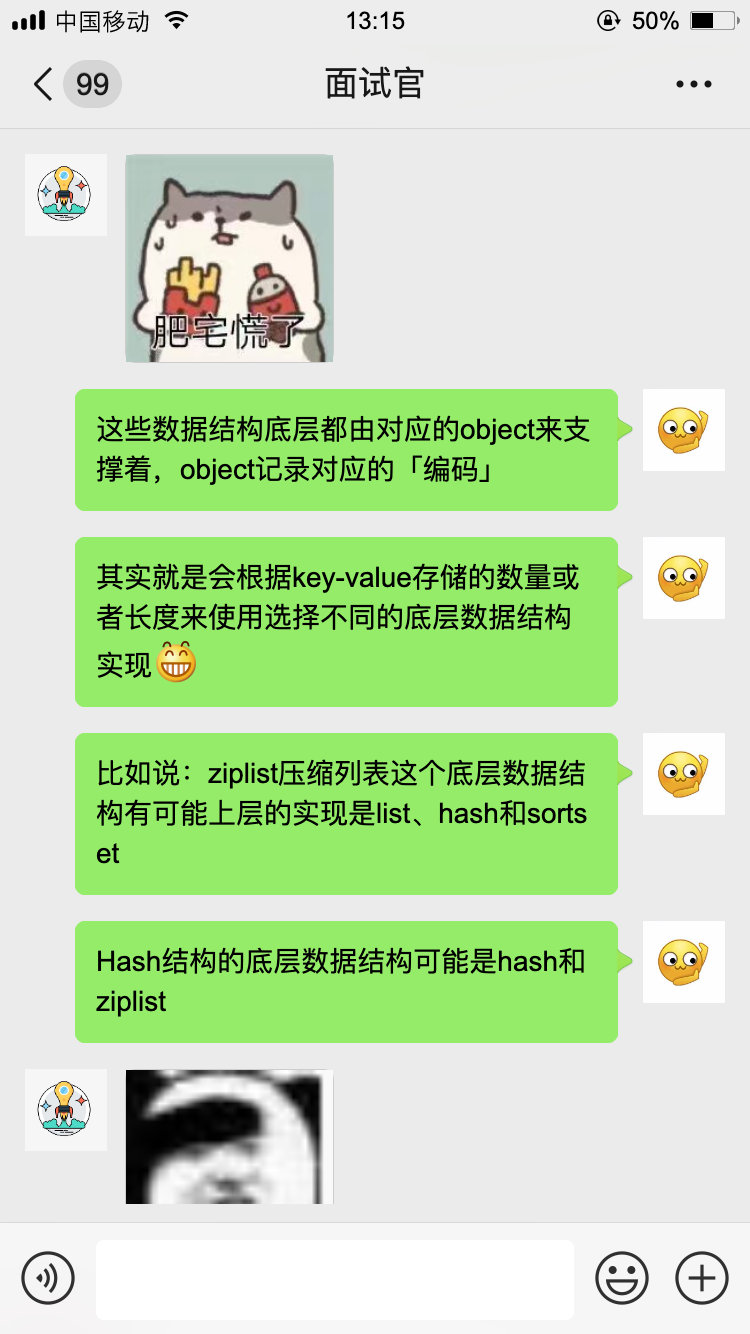The width and height of the screenshot is (750, 1334).
Task: Tap the message text field
Action: point(334,1279)
